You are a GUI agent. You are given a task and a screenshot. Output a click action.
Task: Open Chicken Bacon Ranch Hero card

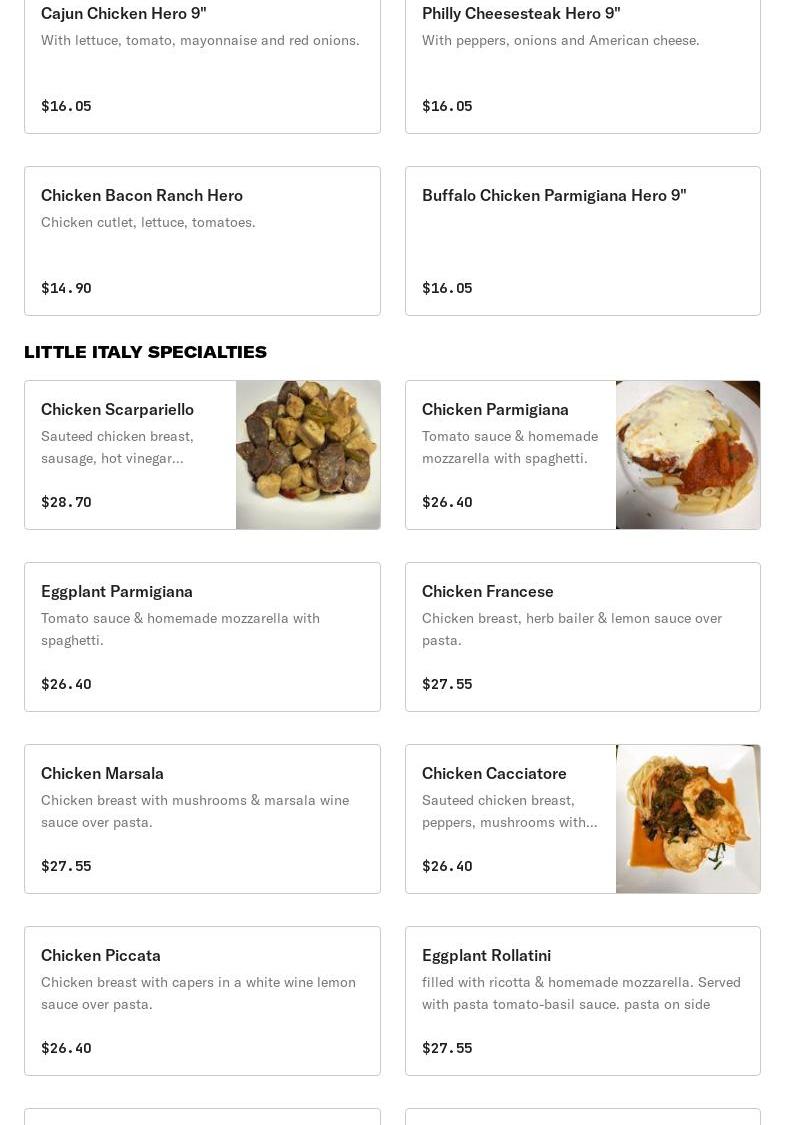202,241
